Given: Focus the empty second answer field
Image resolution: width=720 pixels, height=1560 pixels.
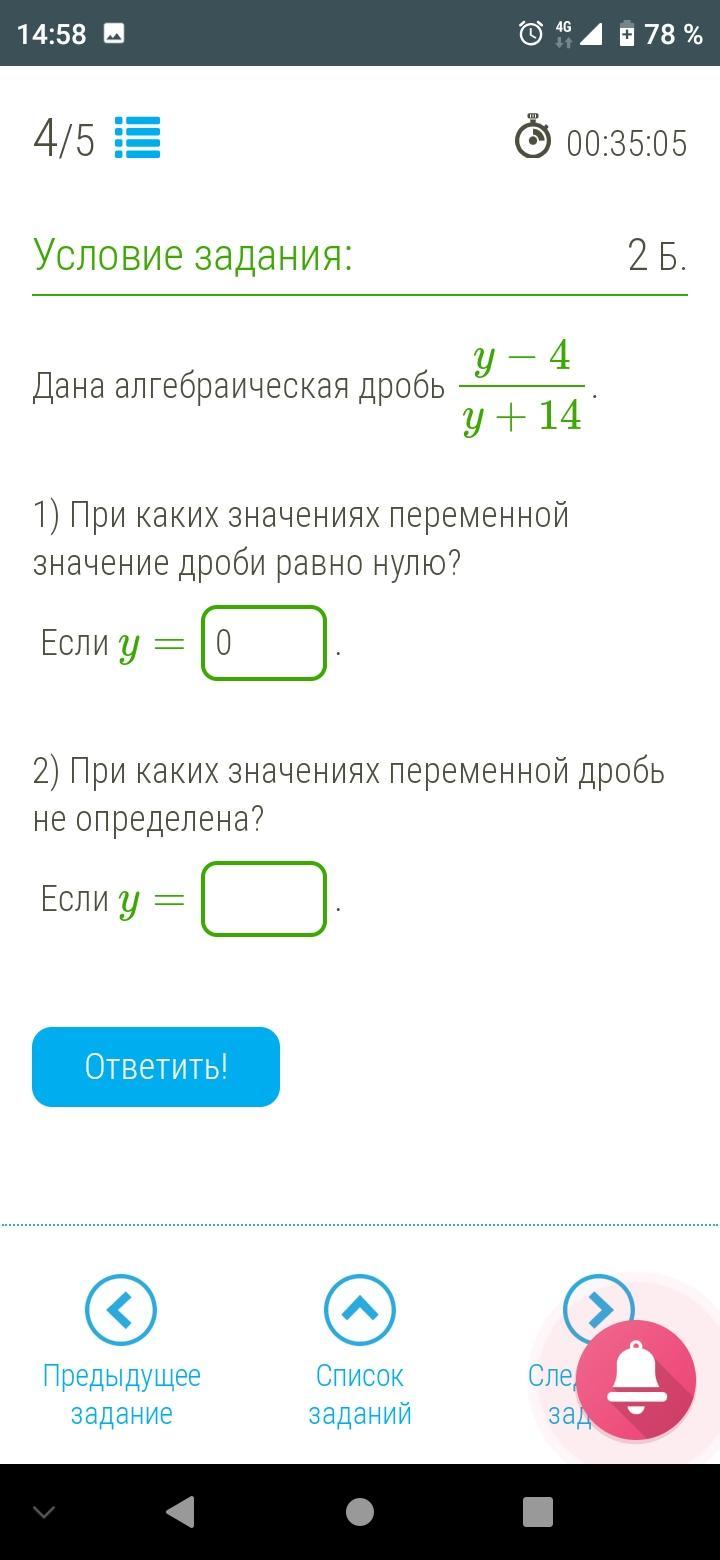Looking at the screenshot, I should (x=264, y=899).
